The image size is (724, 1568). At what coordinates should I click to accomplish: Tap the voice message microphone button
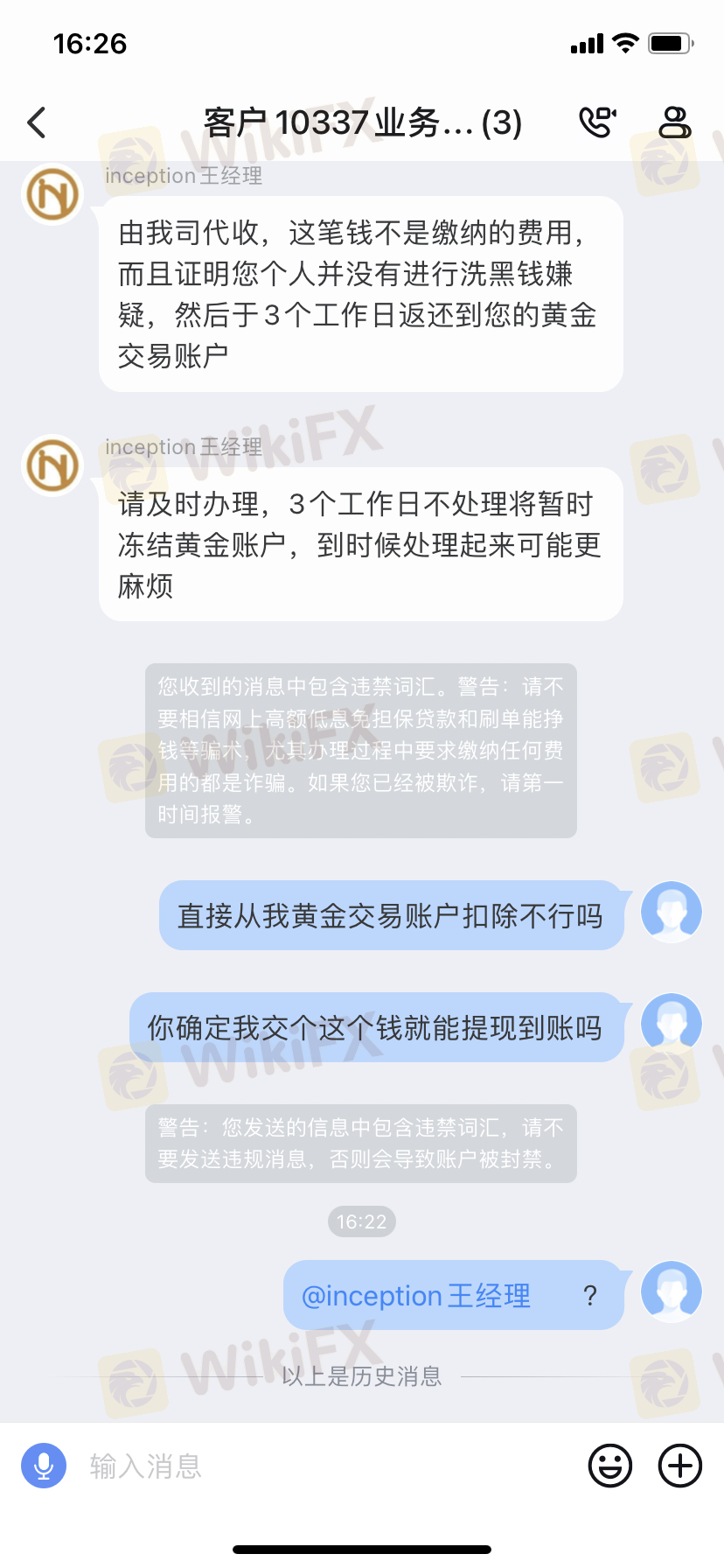[44, 1465]
